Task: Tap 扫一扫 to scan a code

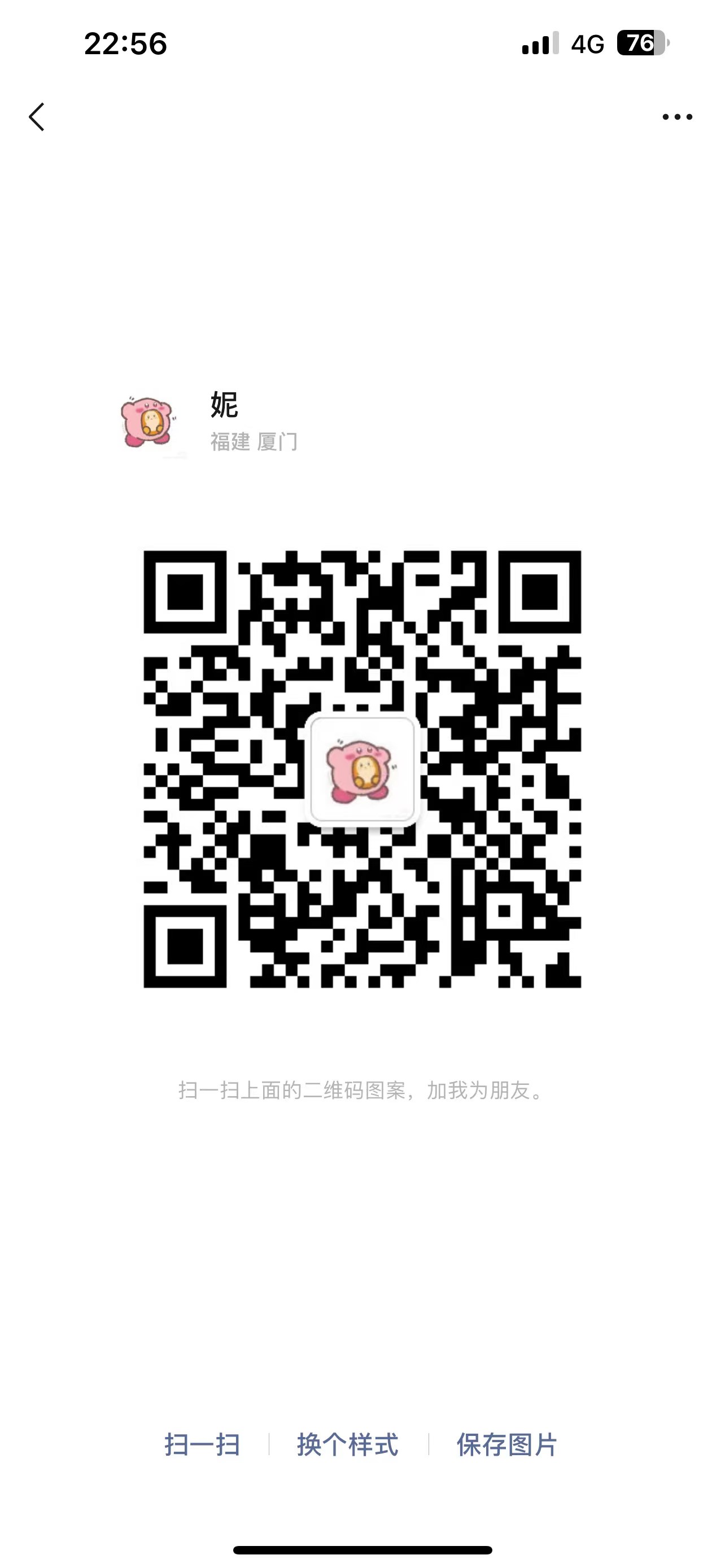Action: click(x=202, y=1444)
